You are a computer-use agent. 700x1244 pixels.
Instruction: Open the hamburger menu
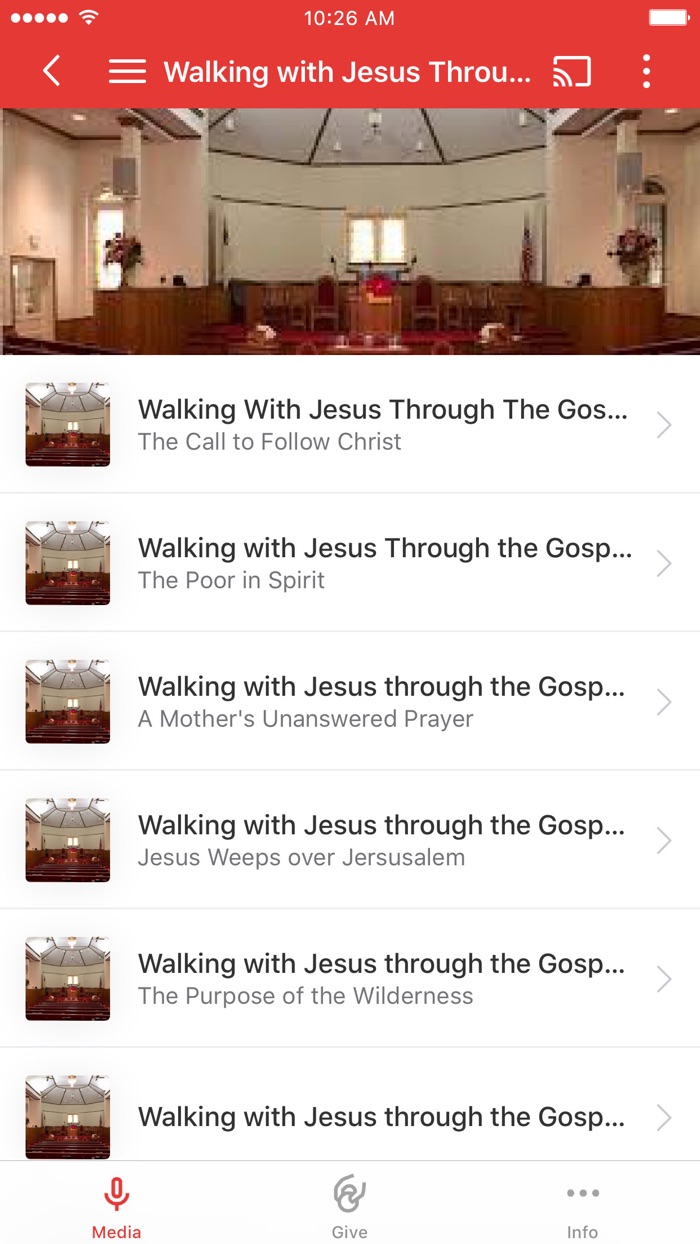(127, 71)
